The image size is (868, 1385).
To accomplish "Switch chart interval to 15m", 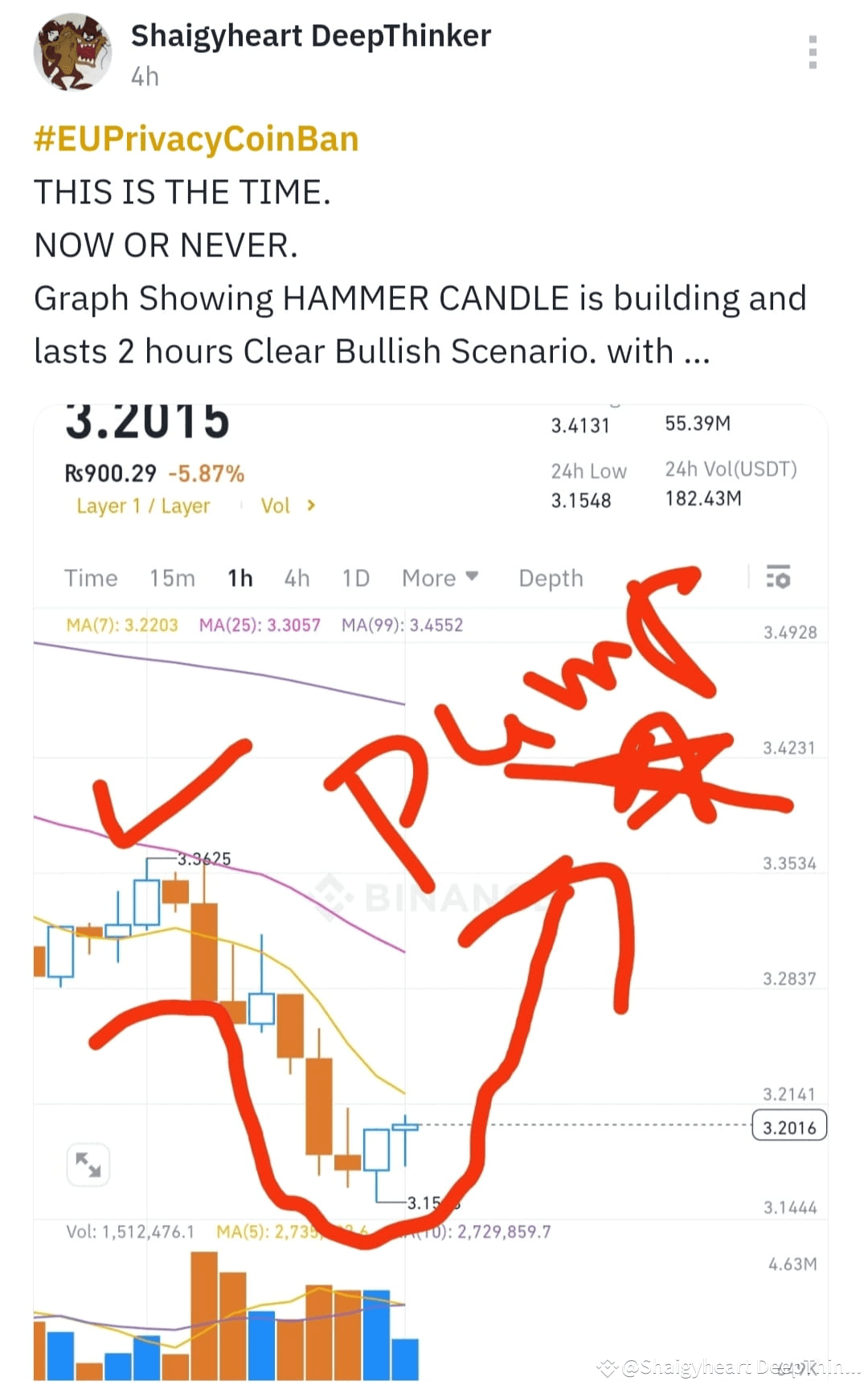I will (171, 578).
